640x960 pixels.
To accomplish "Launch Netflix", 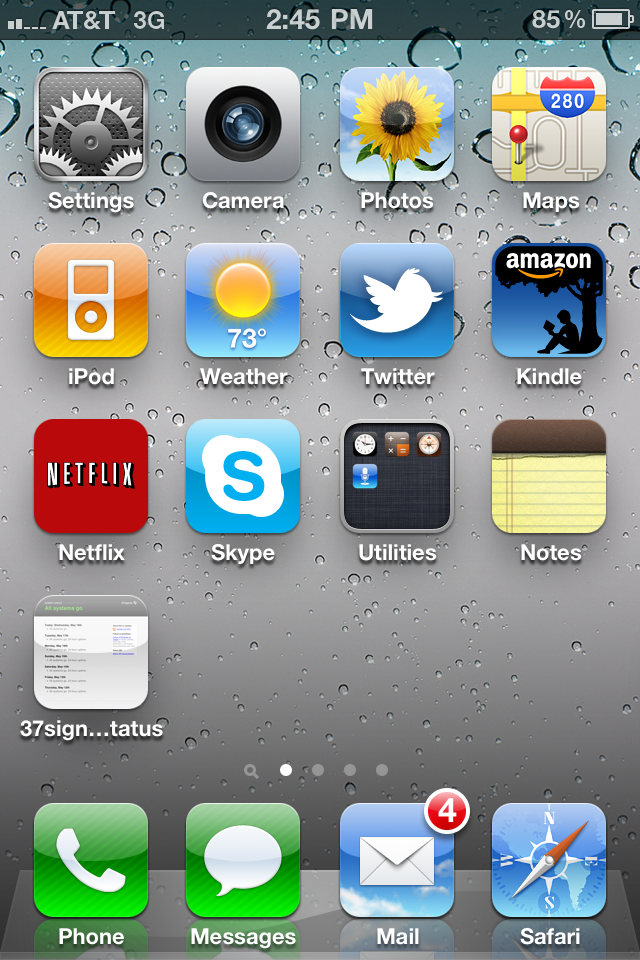I will pos(91,477).
